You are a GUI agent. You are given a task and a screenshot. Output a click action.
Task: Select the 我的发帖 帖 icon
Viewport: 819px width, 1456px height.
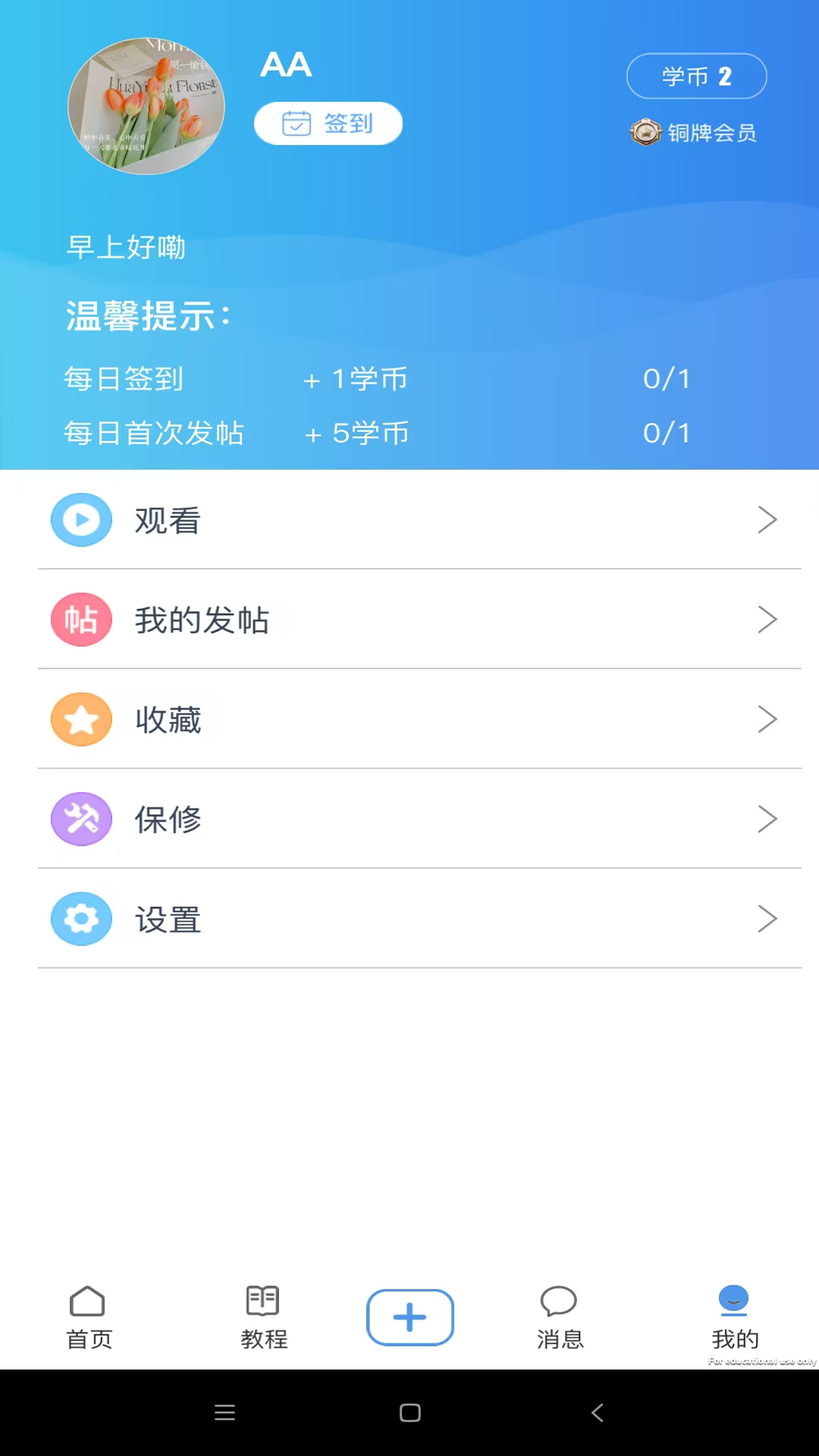click(81, 620)
